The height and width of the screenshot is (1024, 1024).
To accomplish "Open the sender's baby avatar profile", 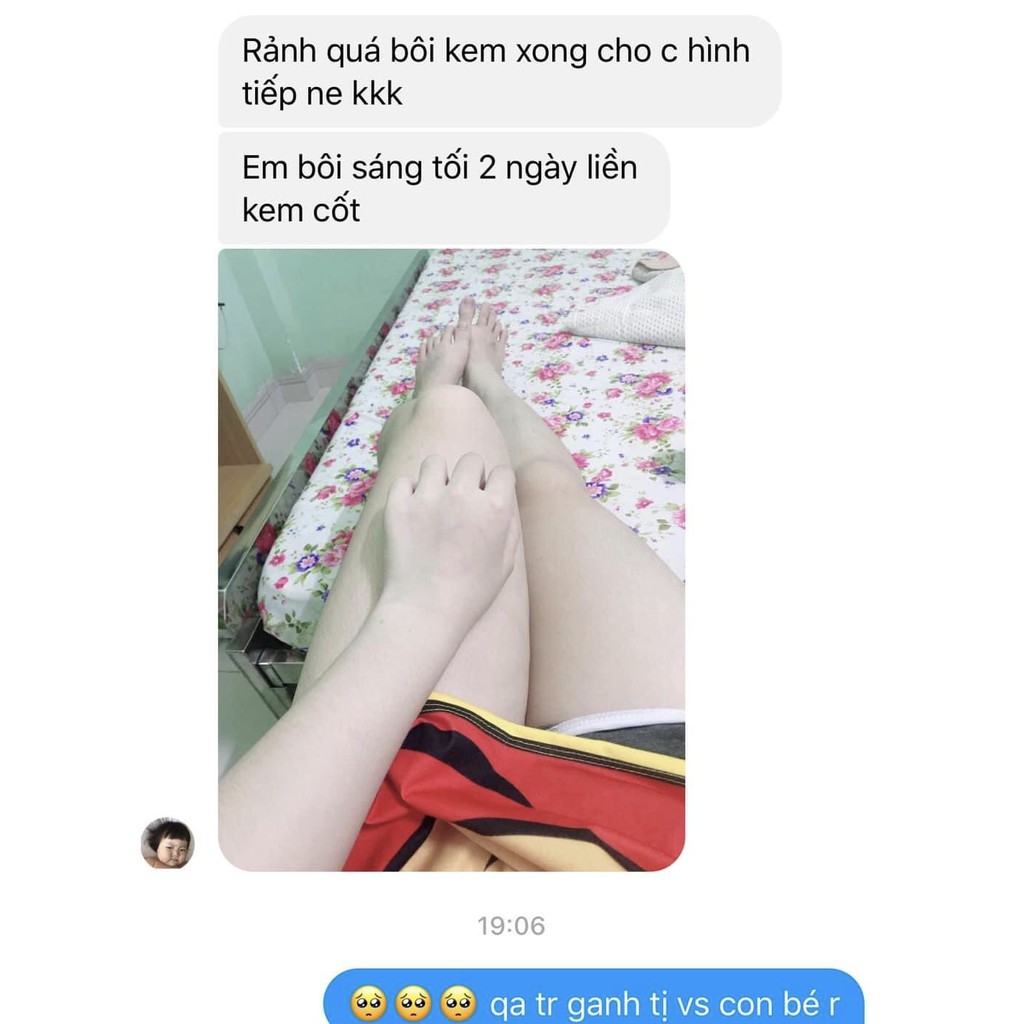I will tap(167, 844).
